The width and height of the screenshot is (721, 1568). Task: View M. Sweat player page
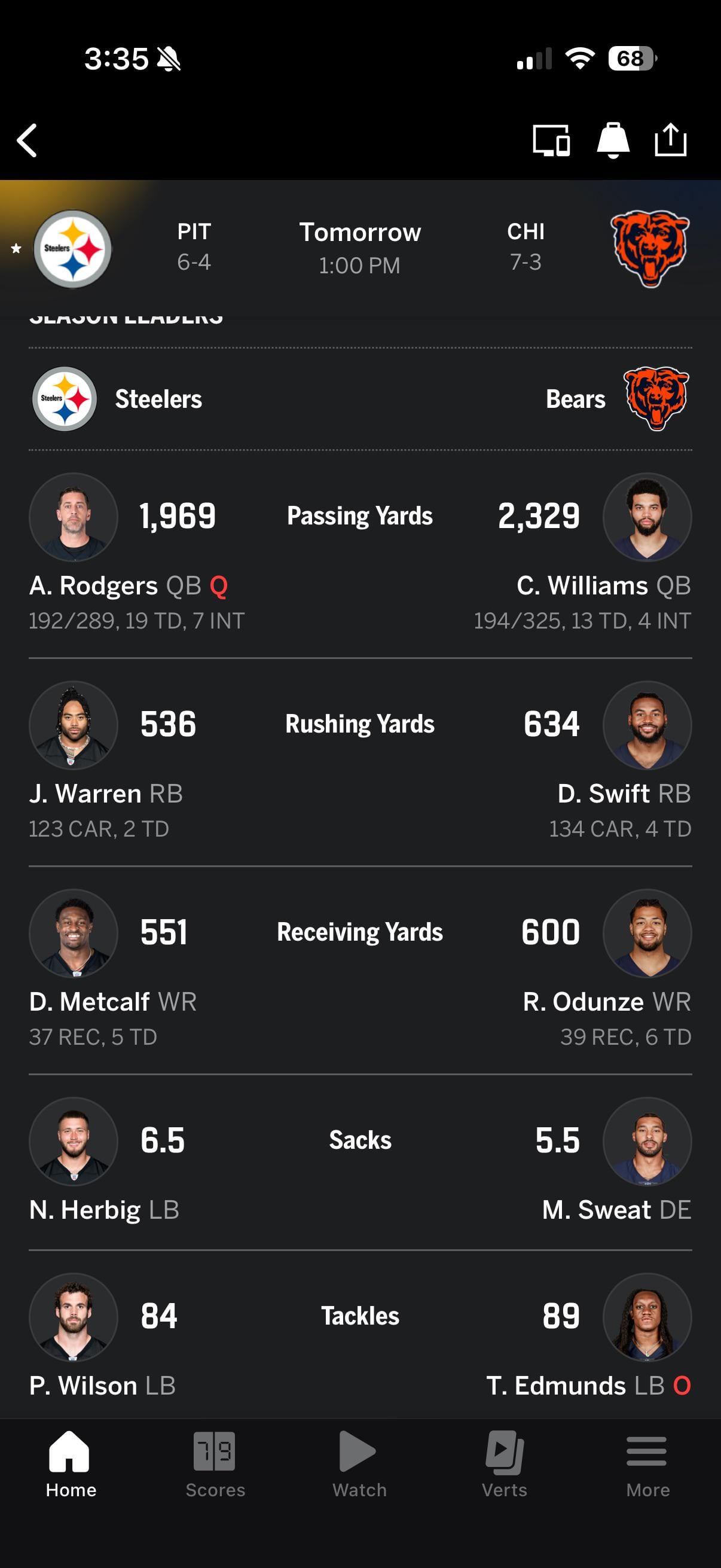pyautogui.click(x=647, y=1141)
